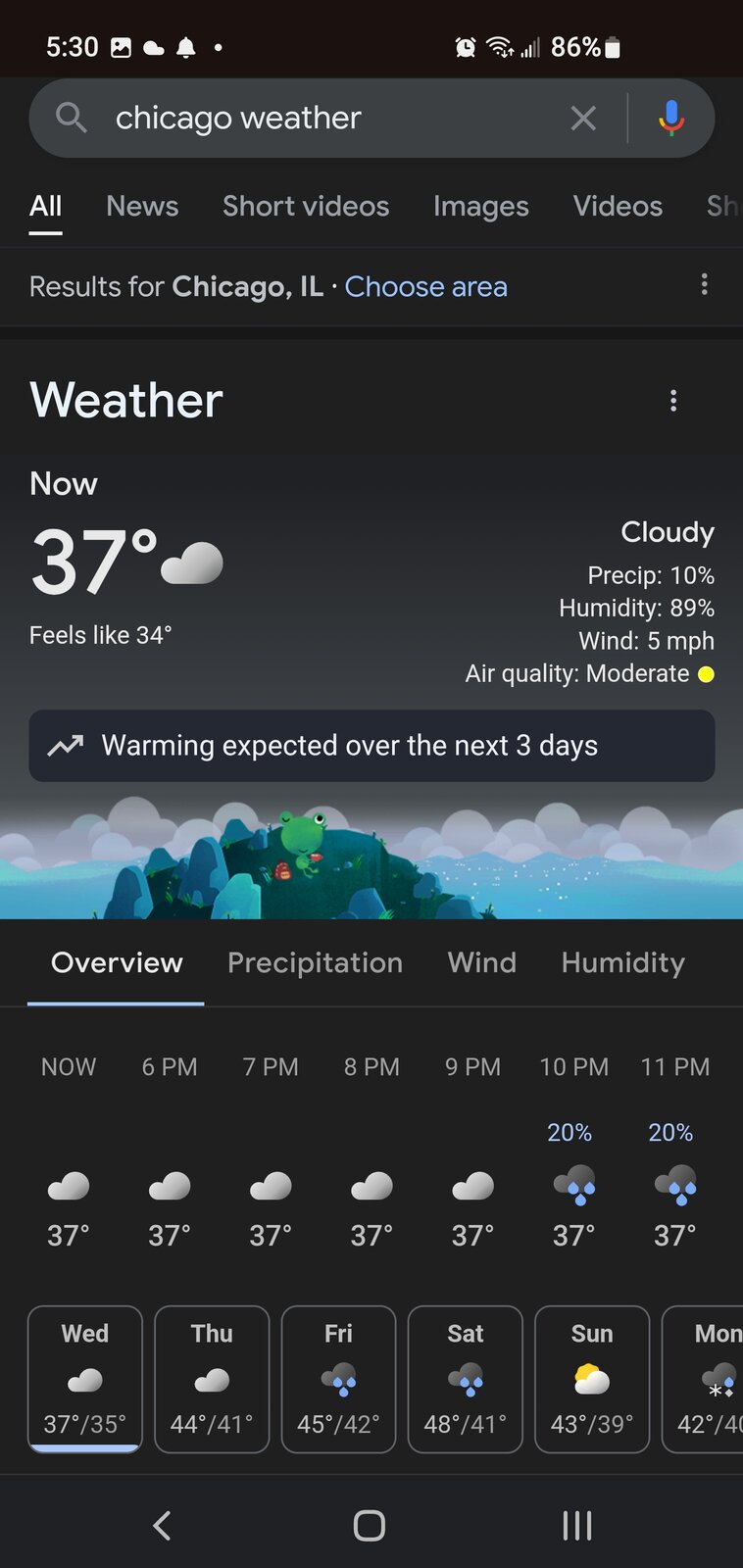Open recent apps from the navigation bar
743x1568 pixels.
577,1525
